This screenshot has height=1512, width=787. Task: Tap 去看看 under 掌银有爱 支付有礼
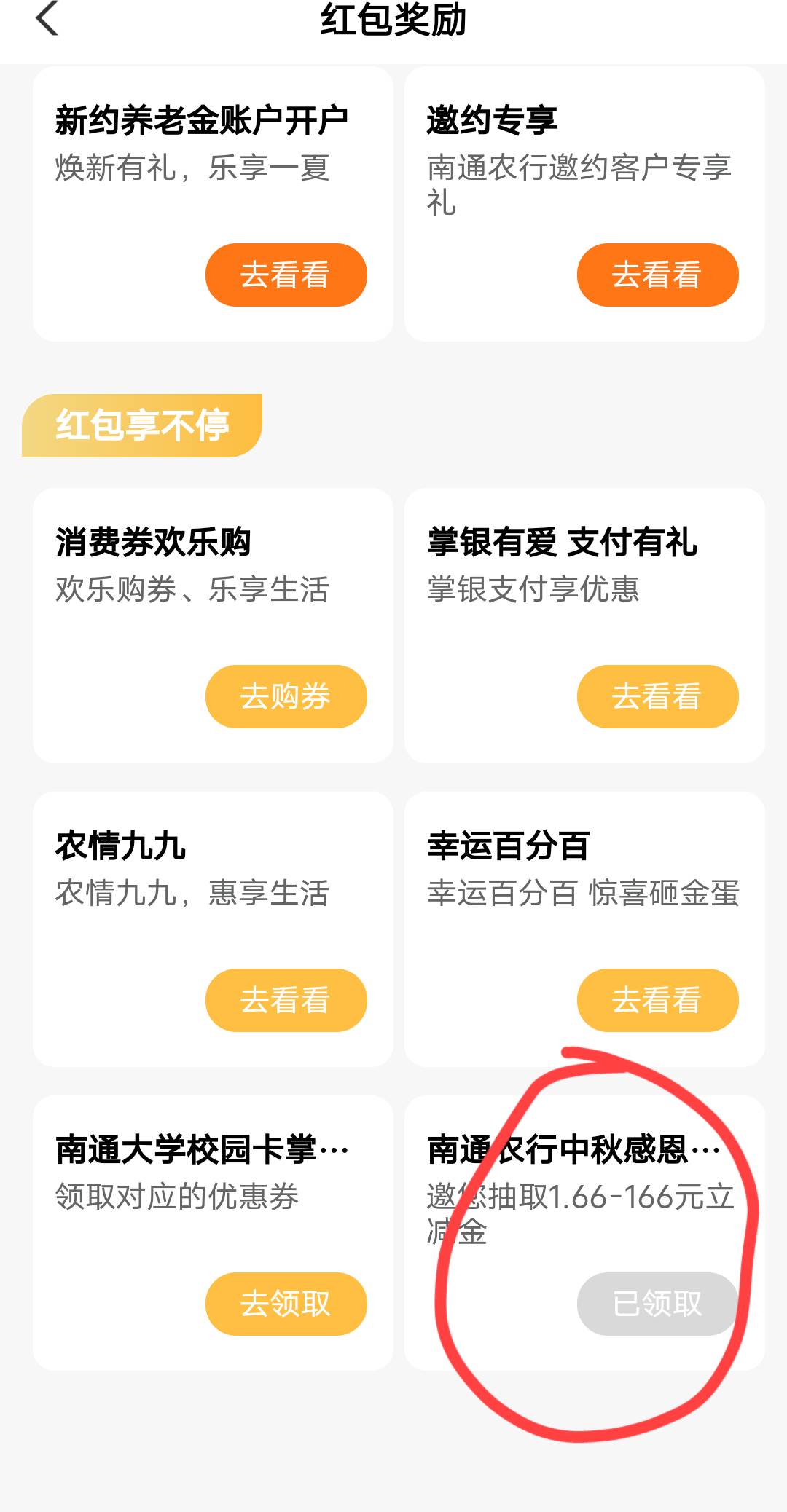click(x=657, y=696)
